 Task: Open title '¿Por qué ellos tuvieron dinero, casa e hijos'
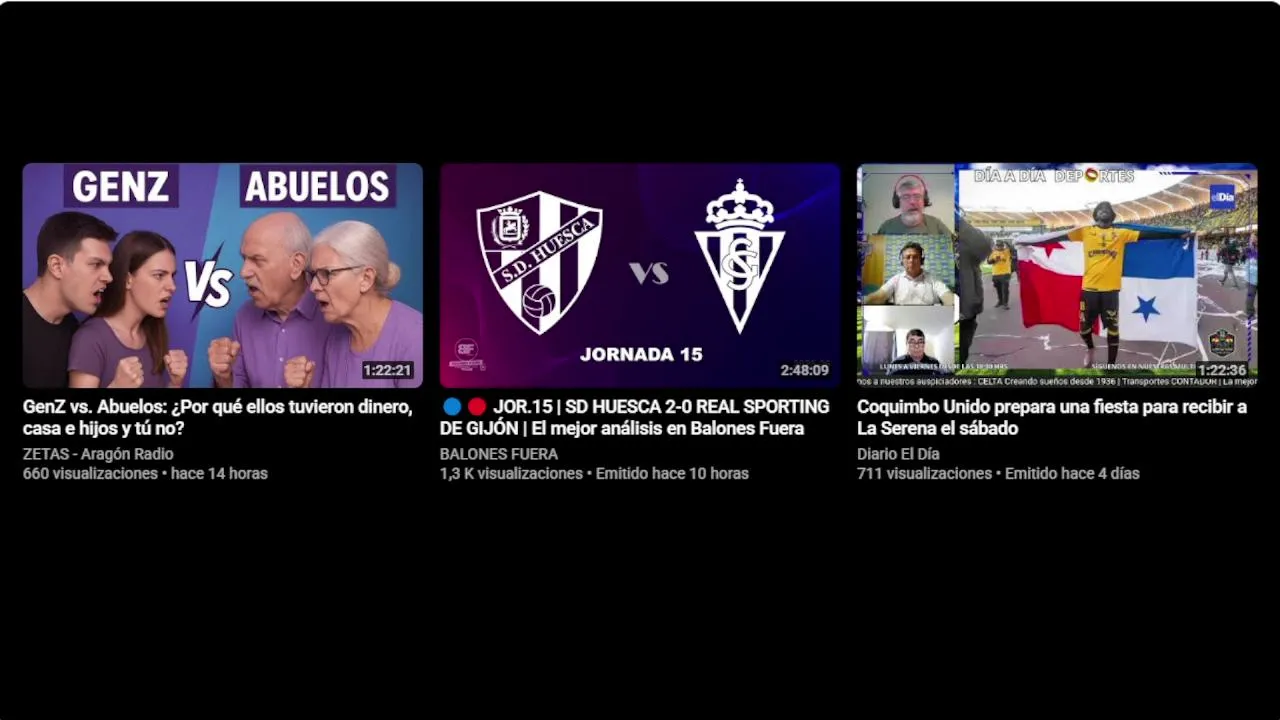[x=217, y=418]
